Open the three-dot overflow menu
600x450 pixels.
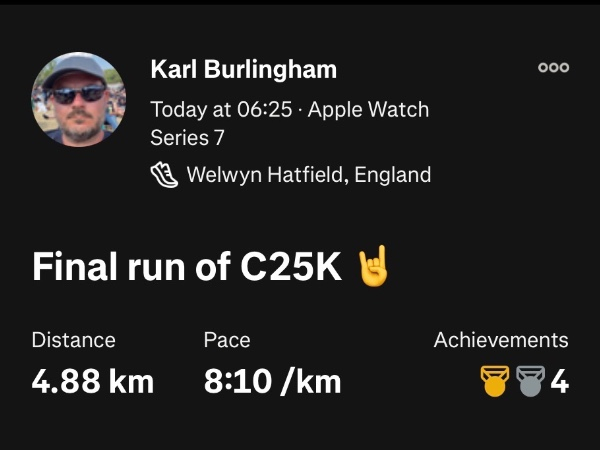553,67
